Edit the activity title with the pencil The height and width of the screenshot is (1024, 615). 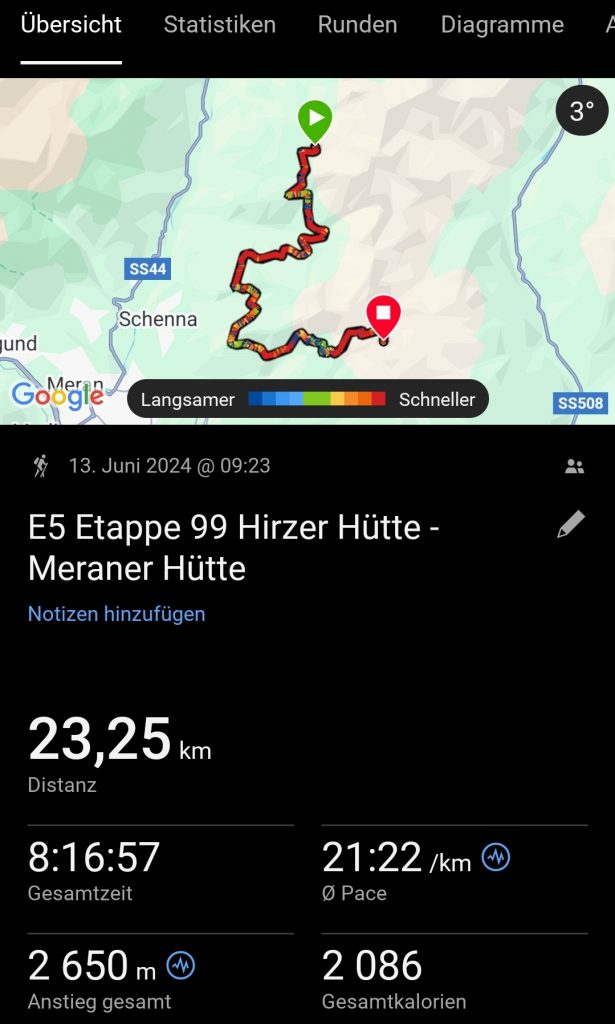(x=571, y=524)
